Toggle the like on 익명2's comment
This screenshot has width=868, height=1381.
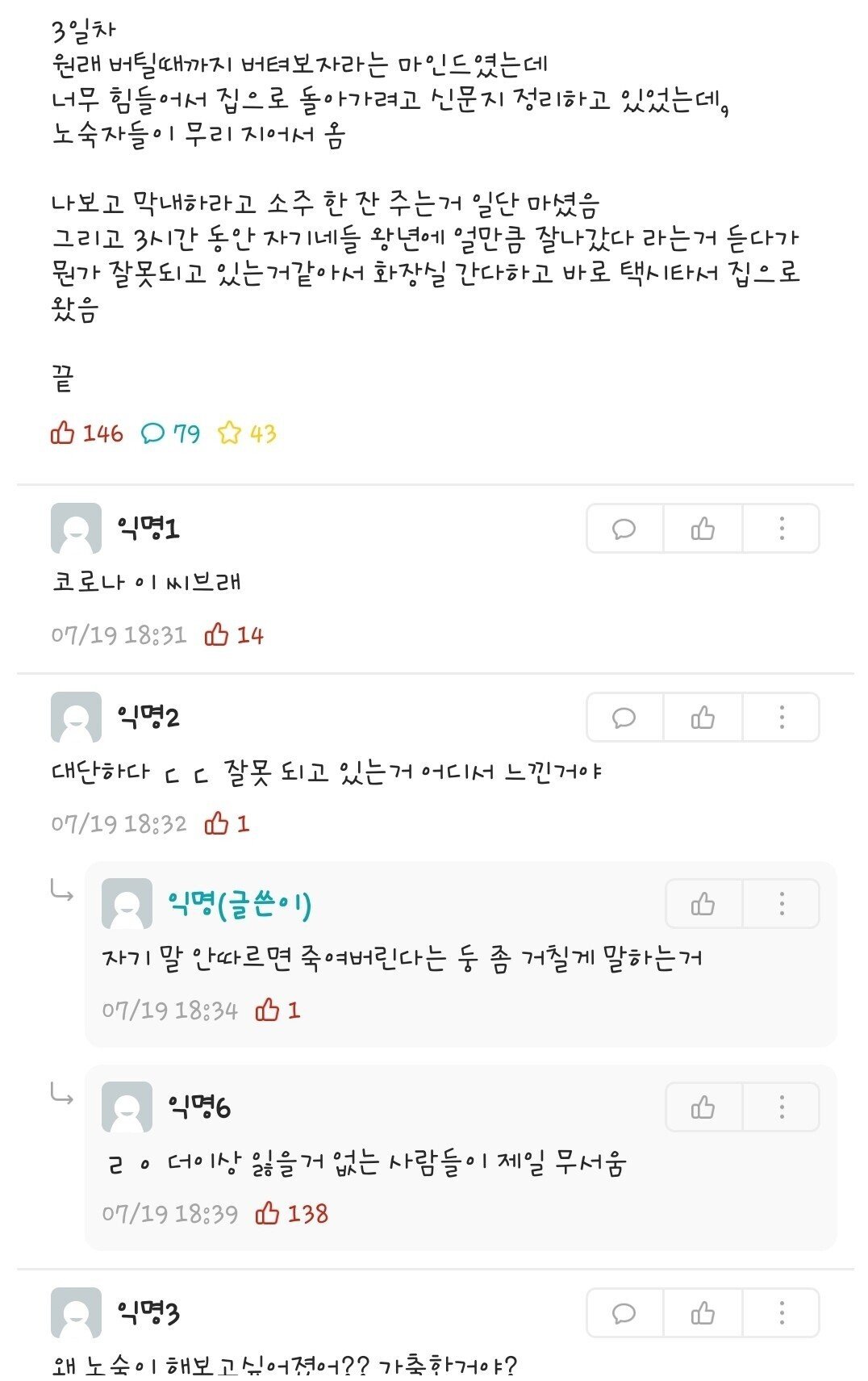point(703,718)
